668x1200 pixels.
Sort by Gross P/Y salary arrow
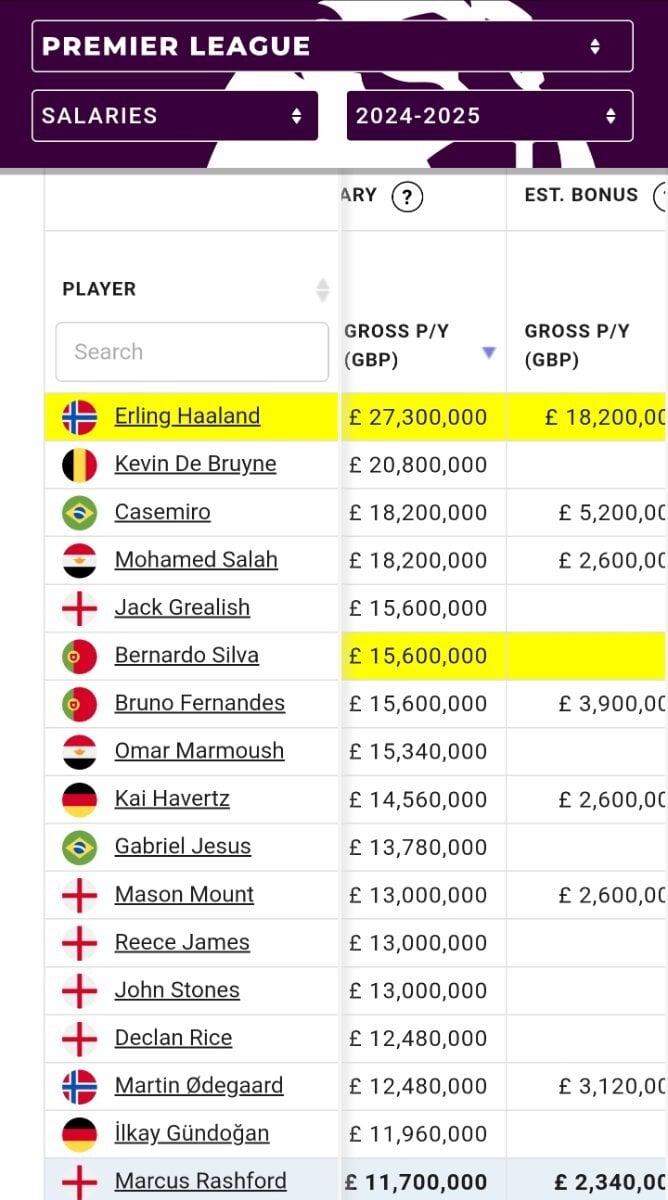(489, 352)
